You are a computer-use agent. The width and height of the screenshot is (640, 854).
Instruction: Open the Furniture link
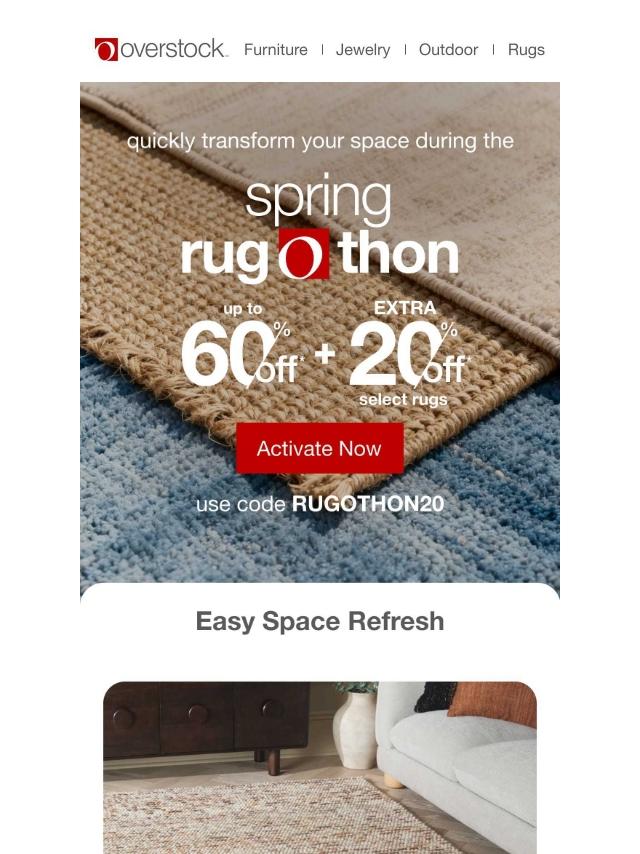coord(275,49)
